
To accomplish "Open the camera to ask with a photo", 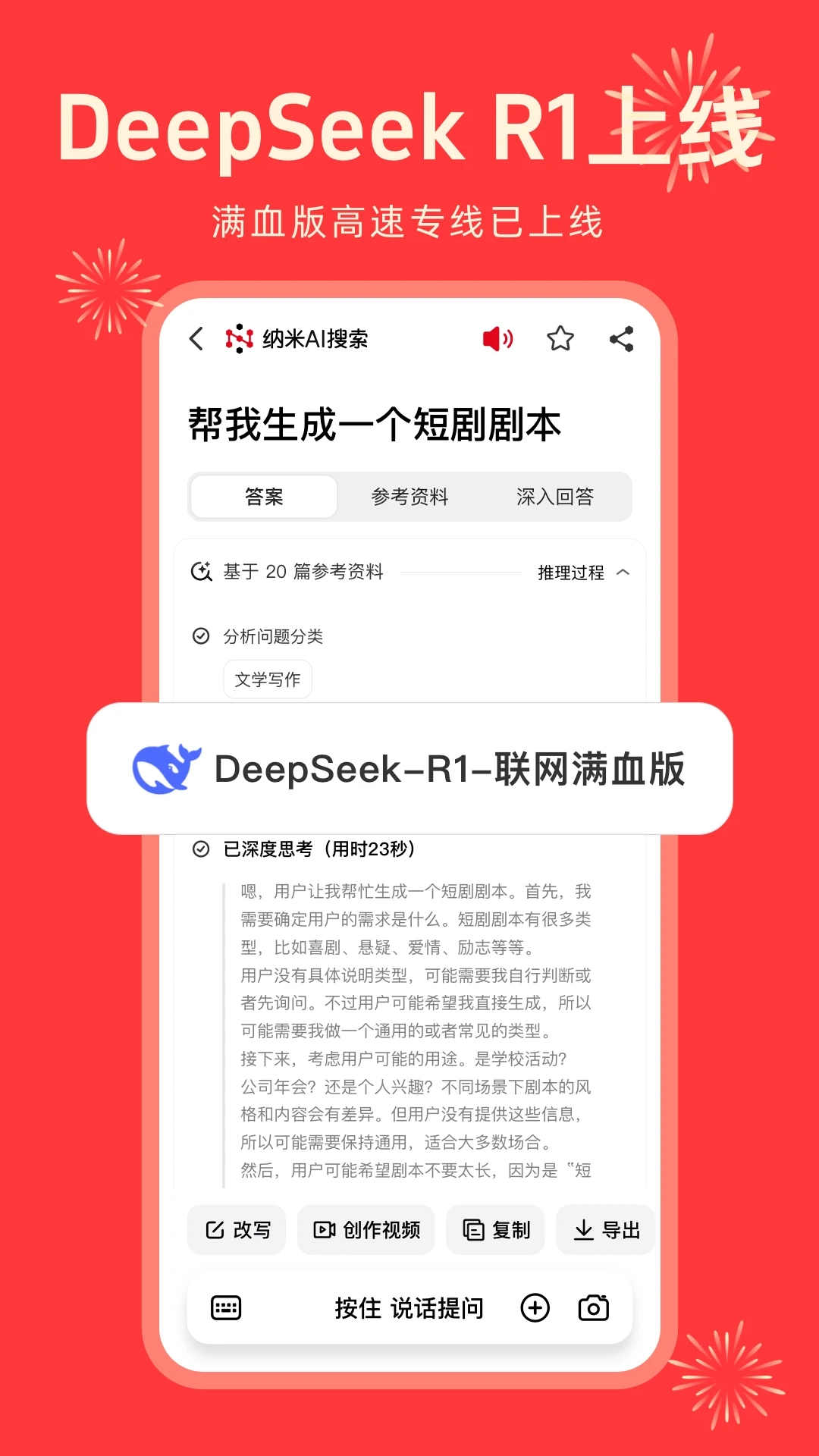I will [x=595, y=1307].
